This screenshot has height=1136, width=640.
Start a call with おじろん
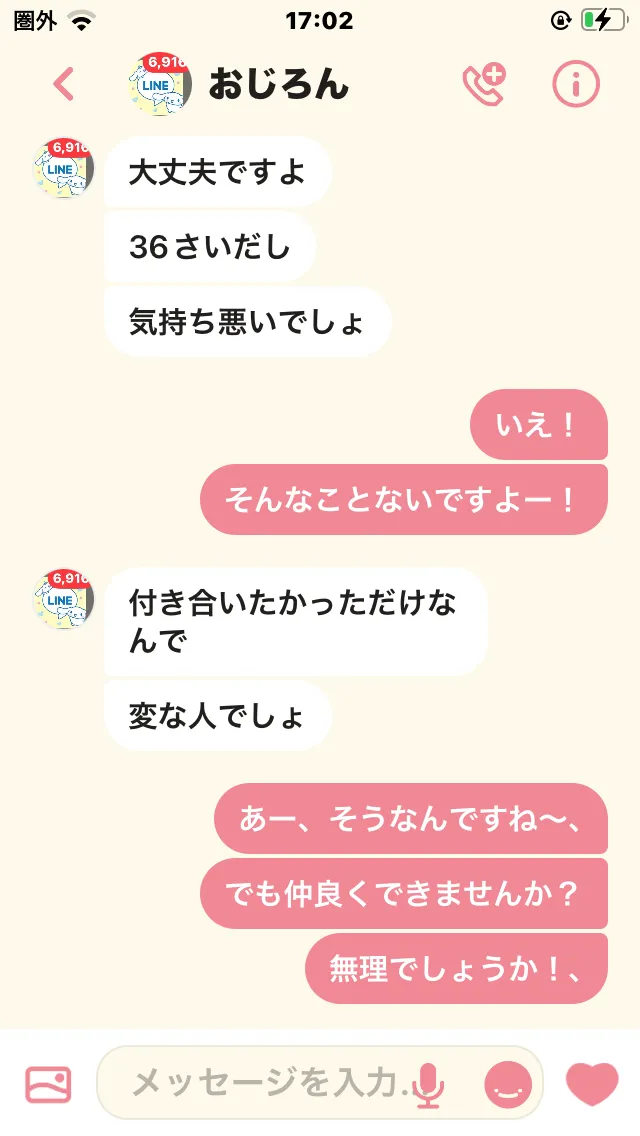pos(484,85)
